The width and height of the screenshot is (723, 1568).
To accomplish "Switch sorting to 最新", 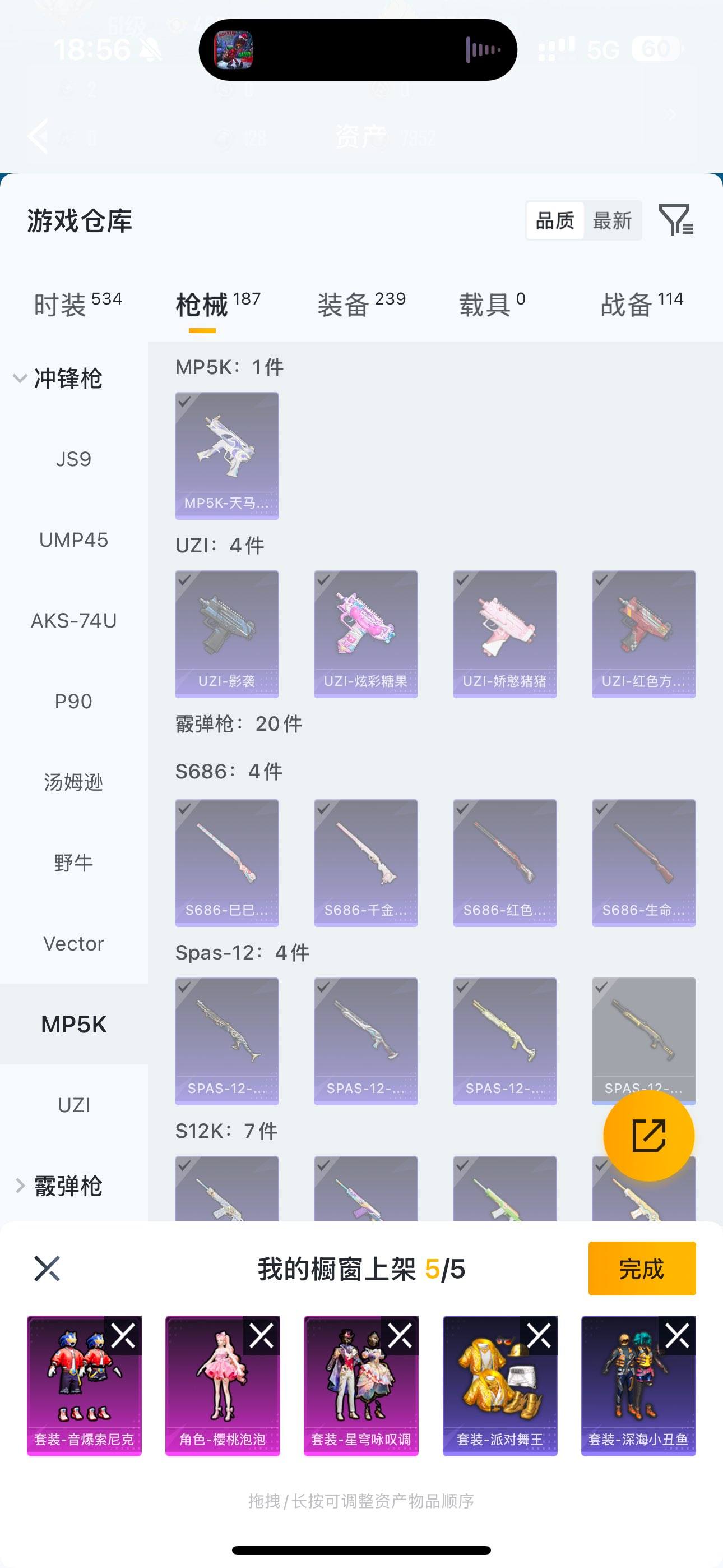I will coord(614,220).
